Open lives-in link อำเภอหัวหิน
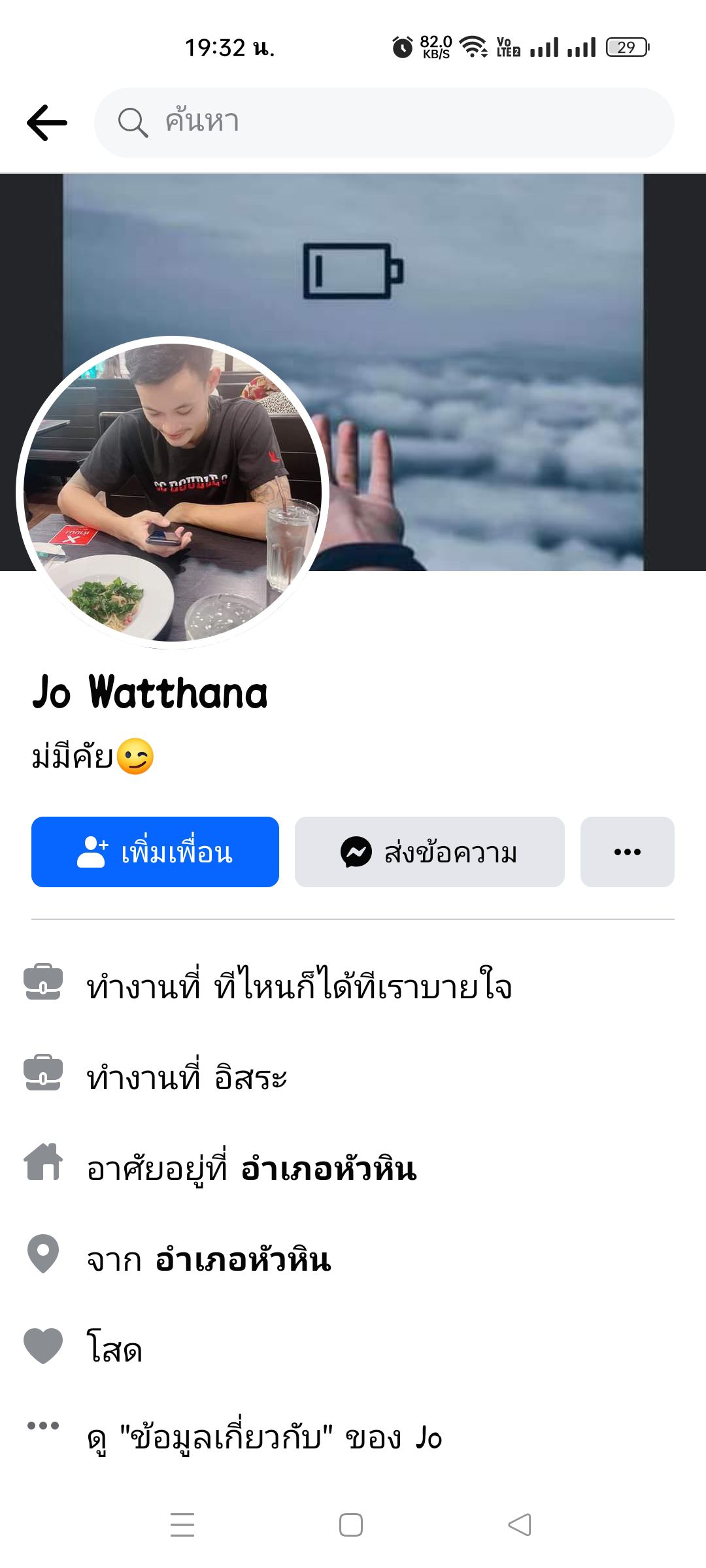 [328, 1169]
